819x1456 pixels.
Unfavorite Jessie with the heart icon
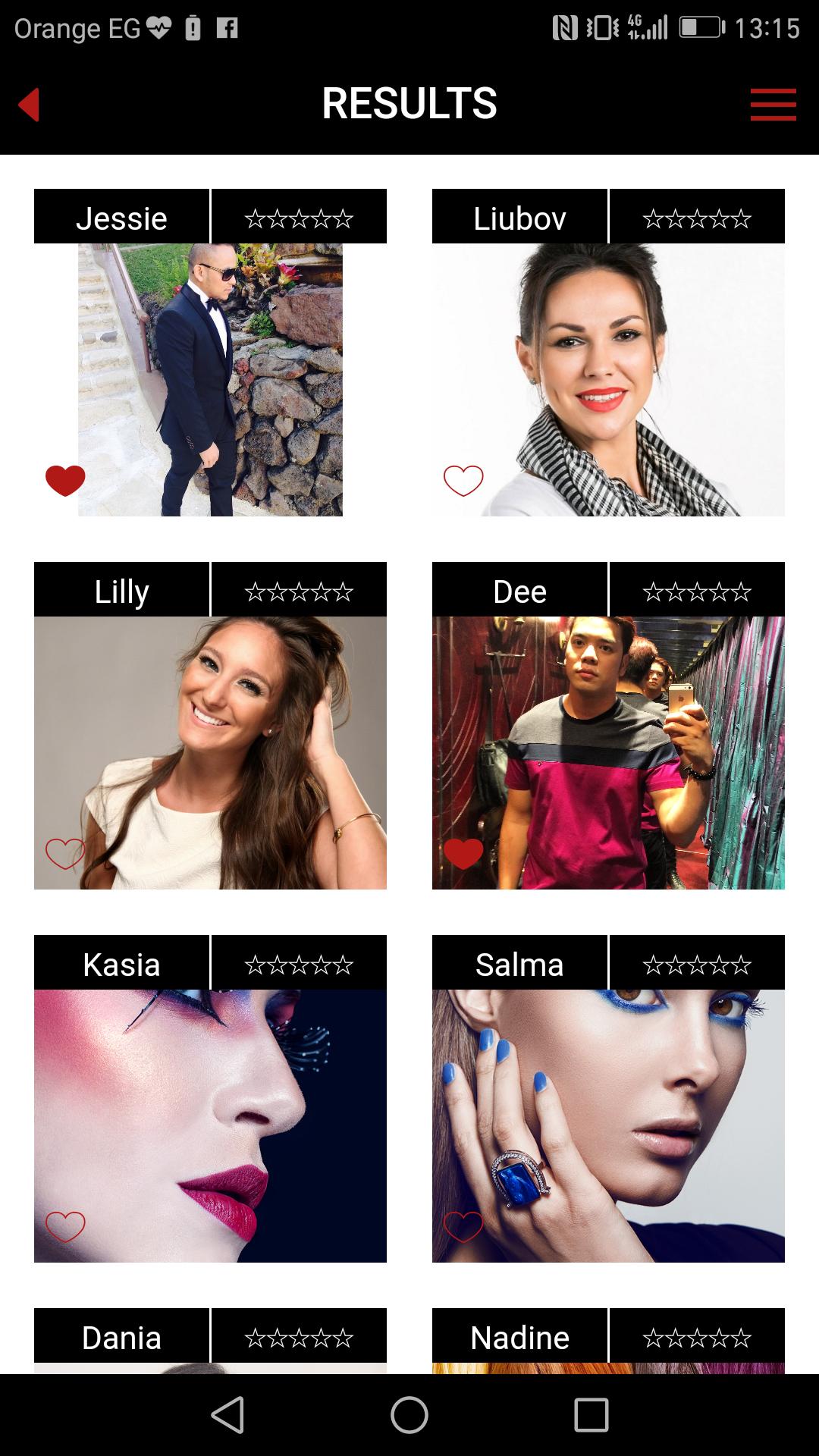pos(65,481)
